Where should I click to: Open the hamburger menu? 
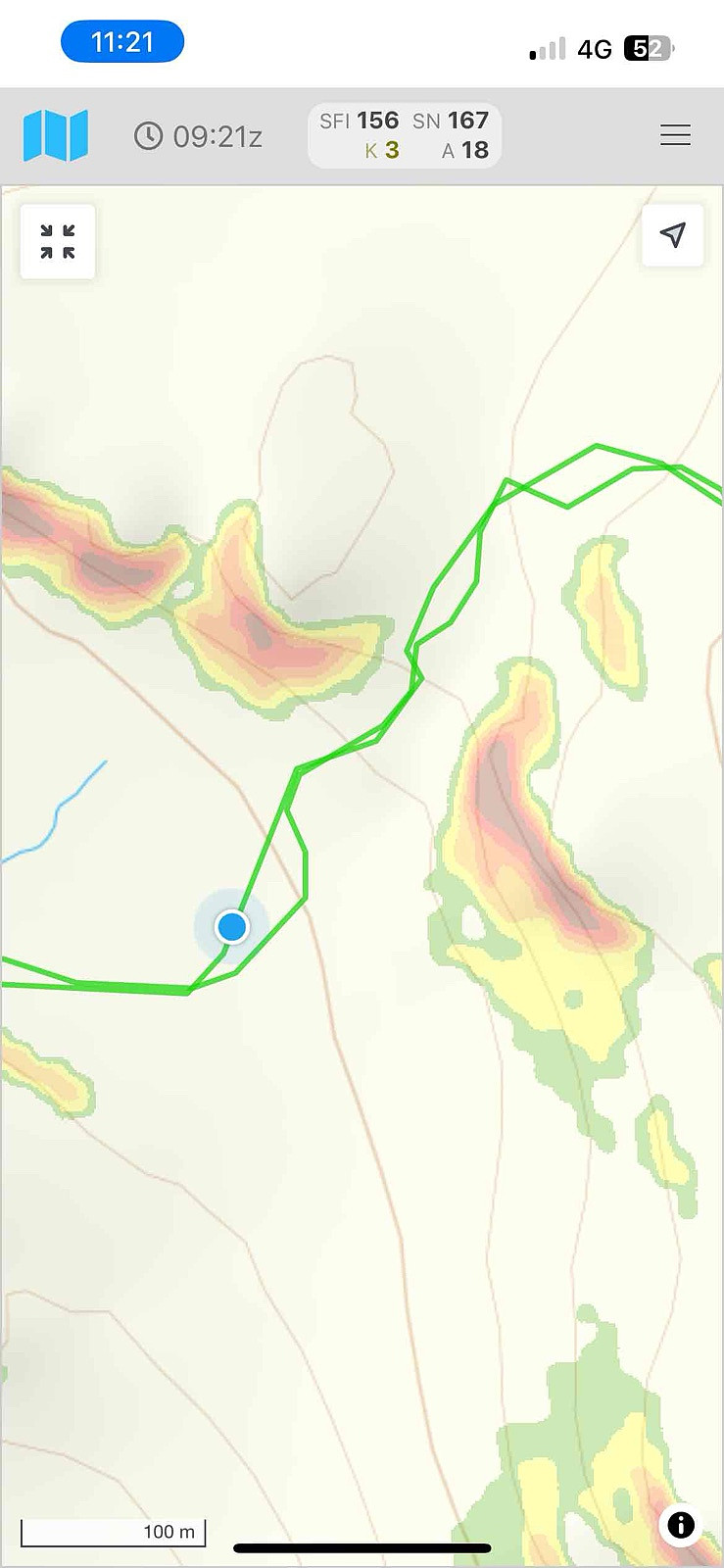tap(675, 135)
